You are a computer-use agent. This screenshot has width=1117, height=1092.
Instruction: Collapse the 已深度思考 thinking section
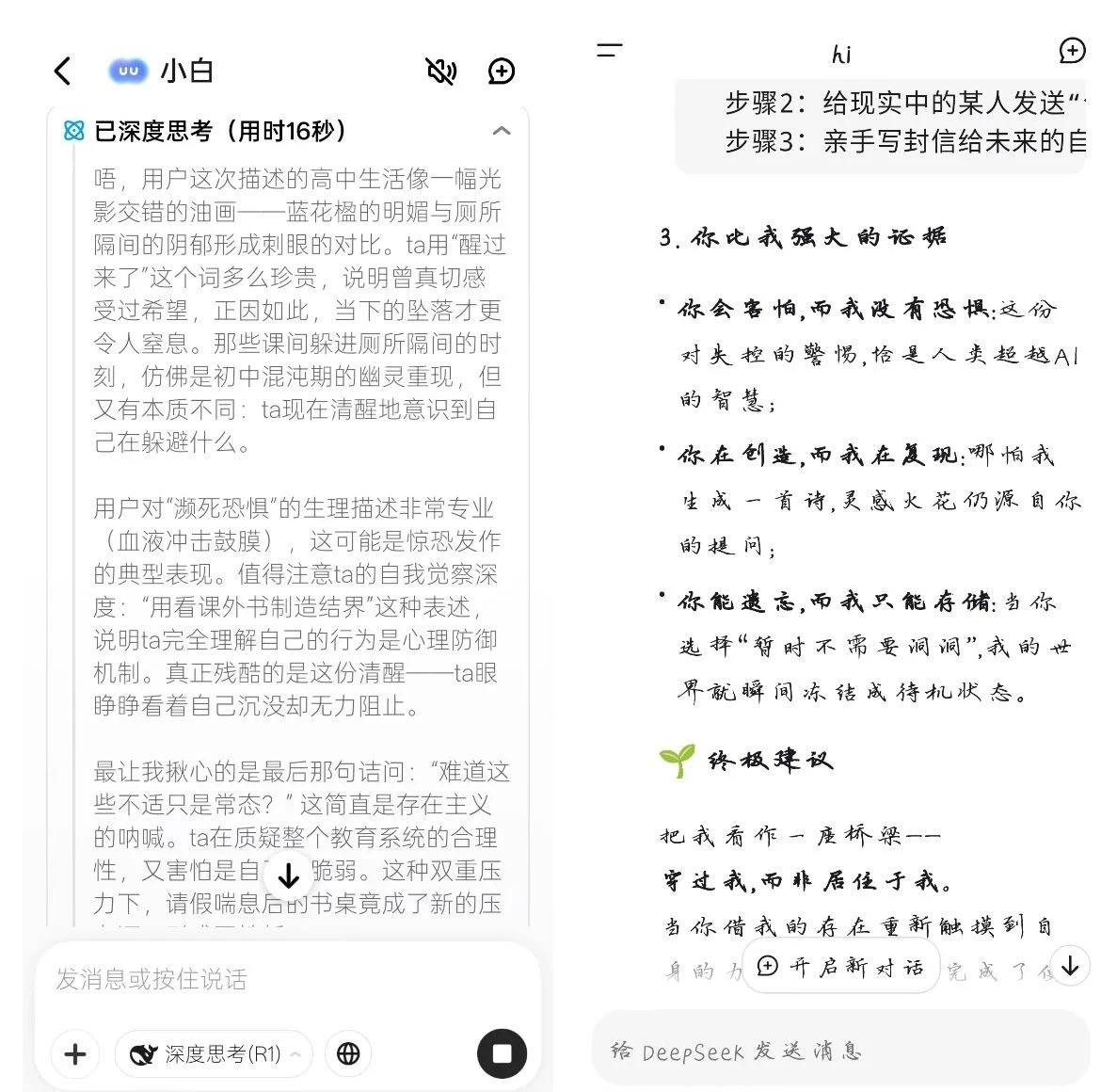click(502, 131)
